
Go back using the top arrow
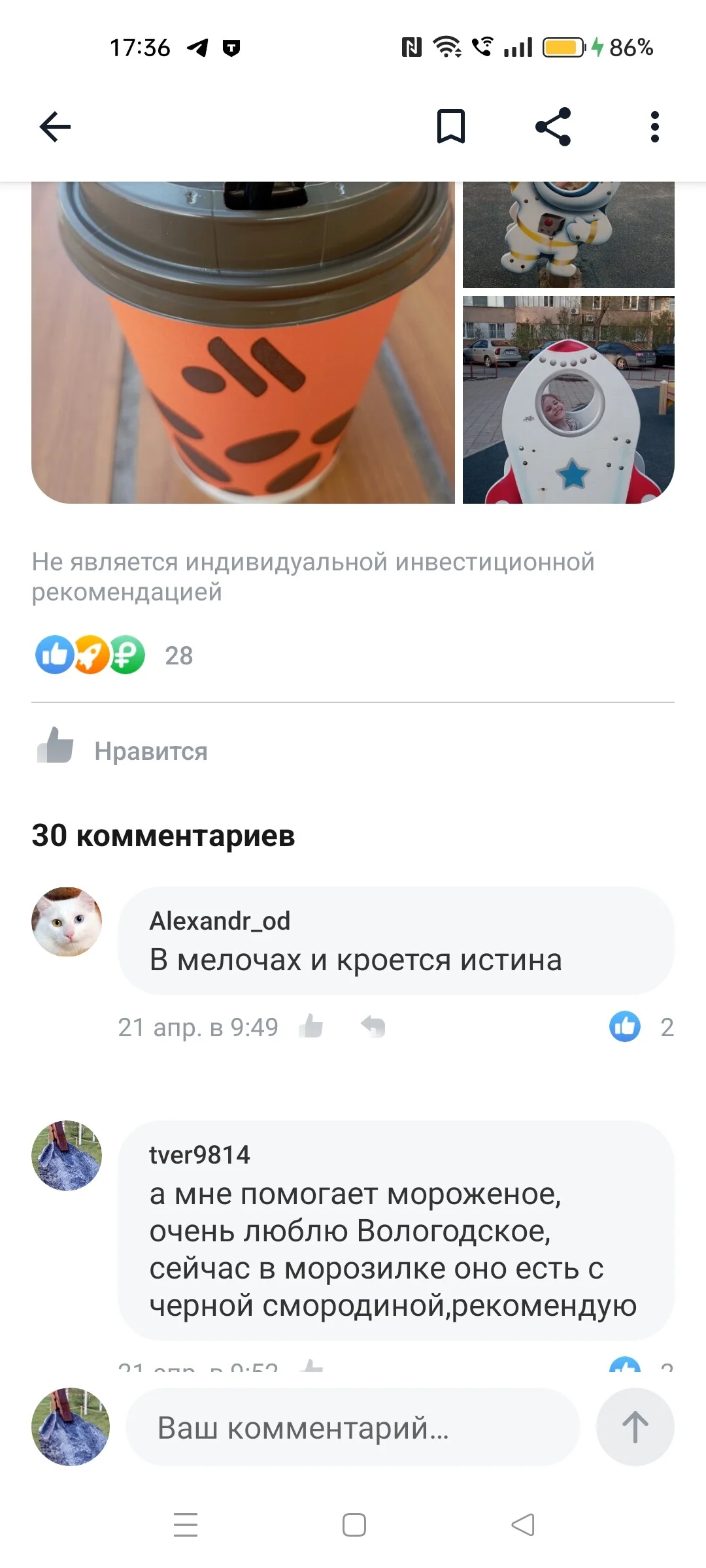click(55, 126)
